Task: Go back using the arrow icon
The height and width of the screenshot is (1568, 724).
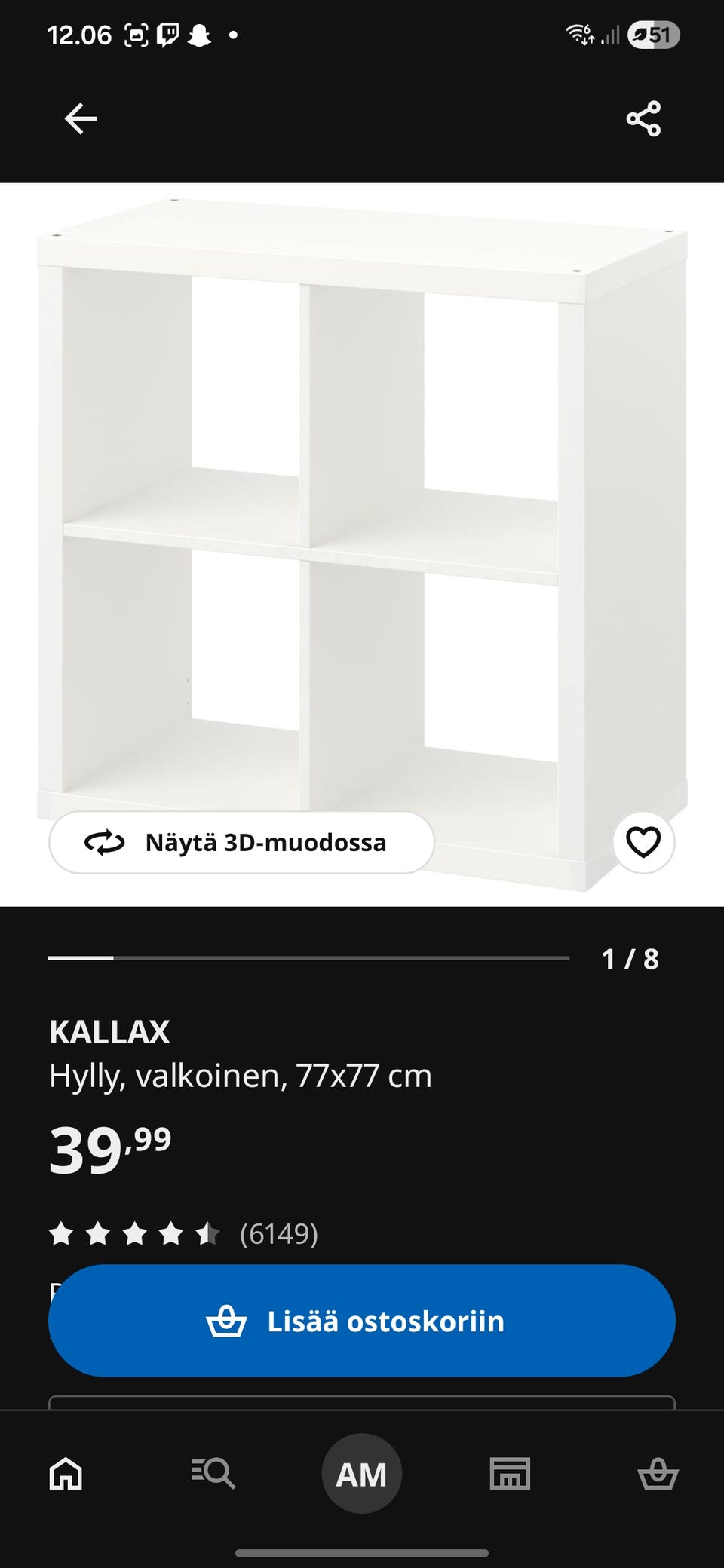Action: (79, 117)
